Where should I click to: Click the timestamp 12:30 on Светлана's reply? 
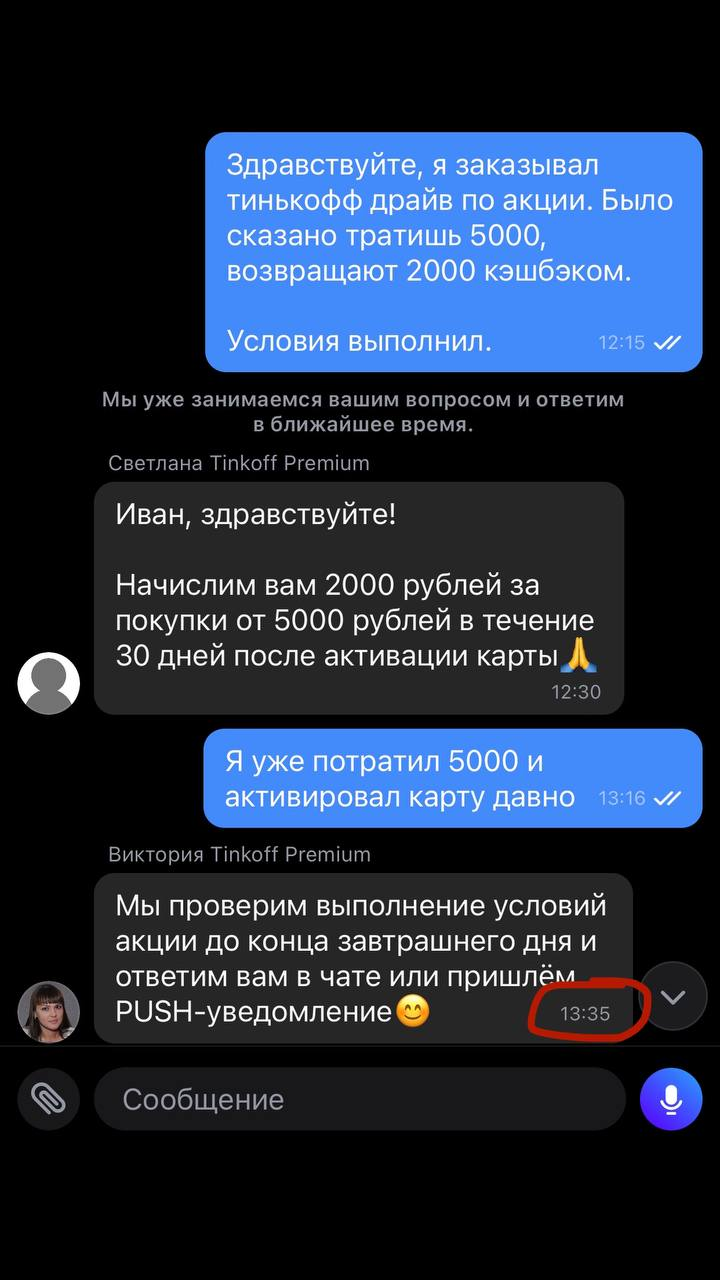pos(578,690)
